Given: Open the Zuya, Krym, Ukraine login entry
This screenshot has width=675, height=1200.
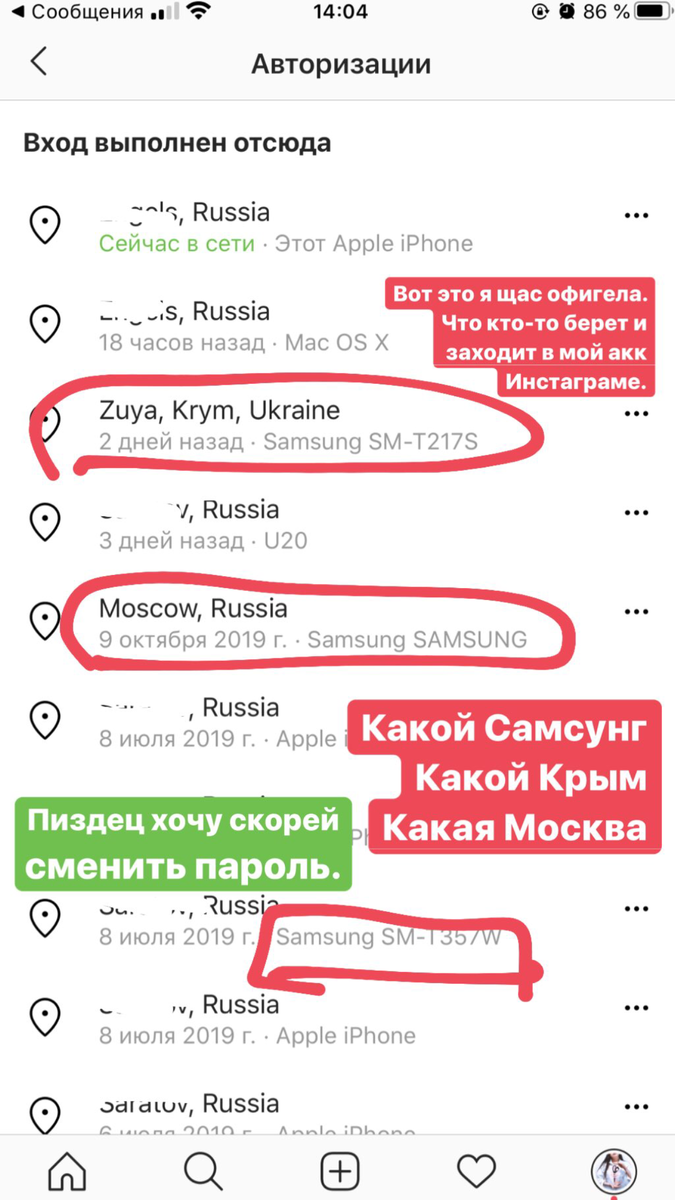Looking at the screenshot, I should (337, 425).
